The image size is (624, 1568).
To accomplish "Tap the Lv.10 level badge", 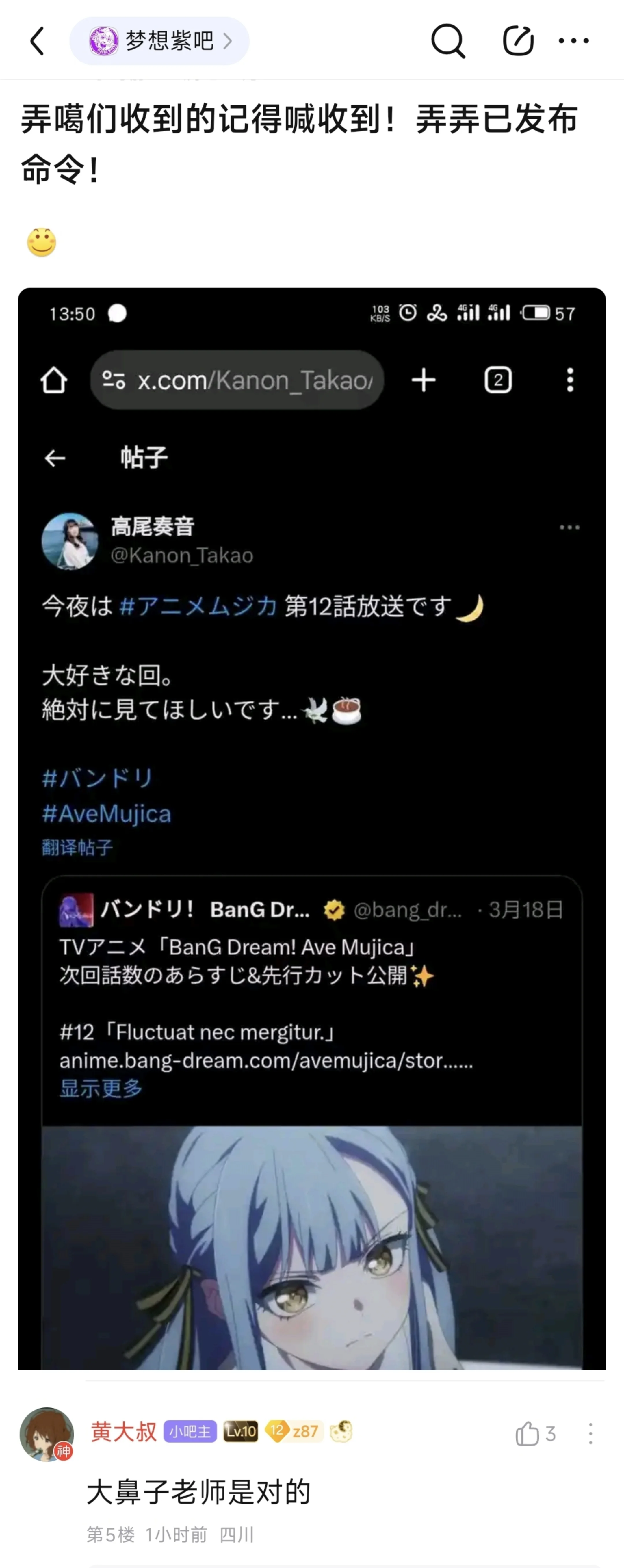I will coord(240,1431).
